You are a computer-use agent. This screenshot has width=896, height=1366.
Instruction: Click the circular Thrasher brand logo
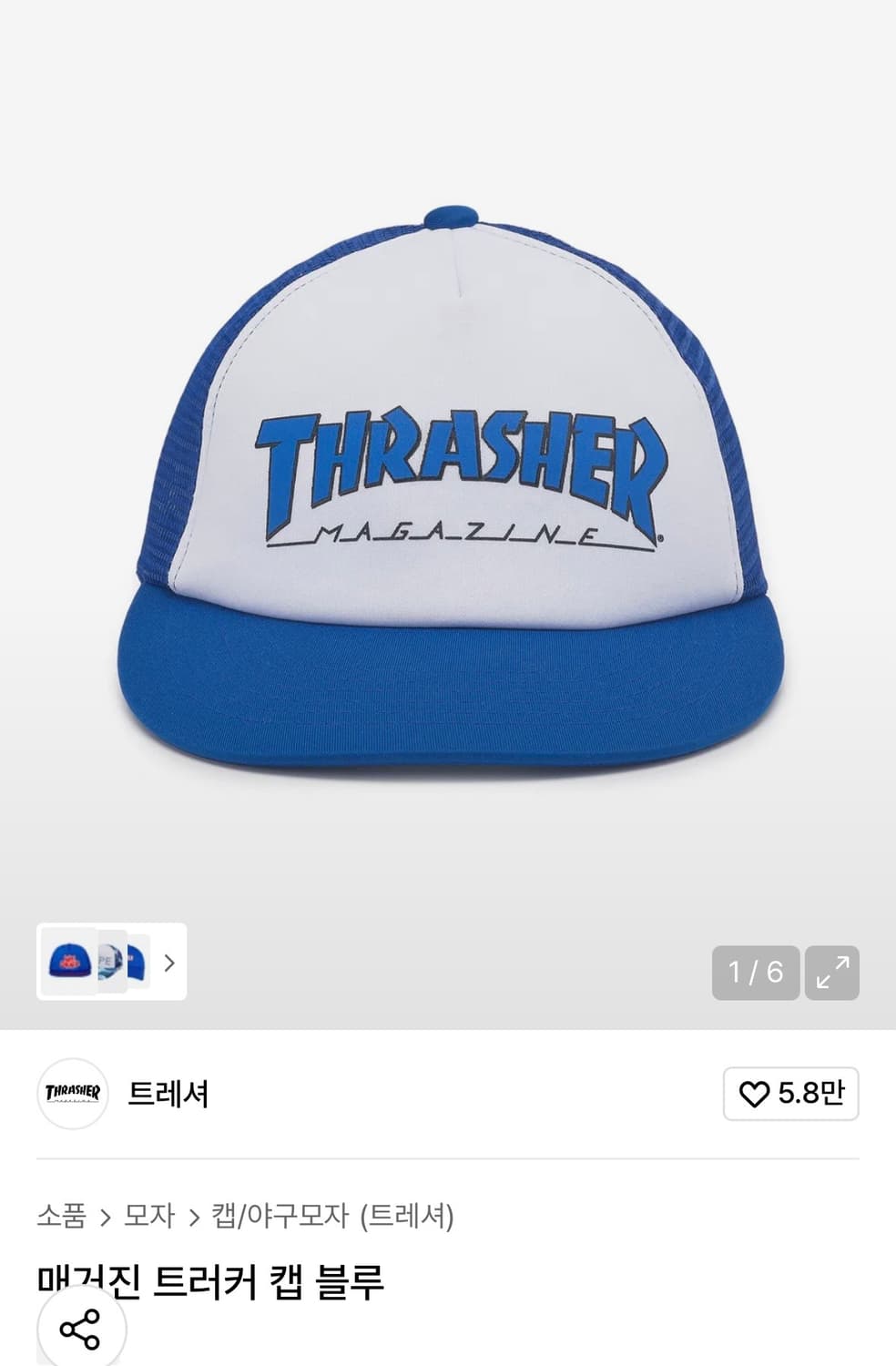tap(72, 1096)
